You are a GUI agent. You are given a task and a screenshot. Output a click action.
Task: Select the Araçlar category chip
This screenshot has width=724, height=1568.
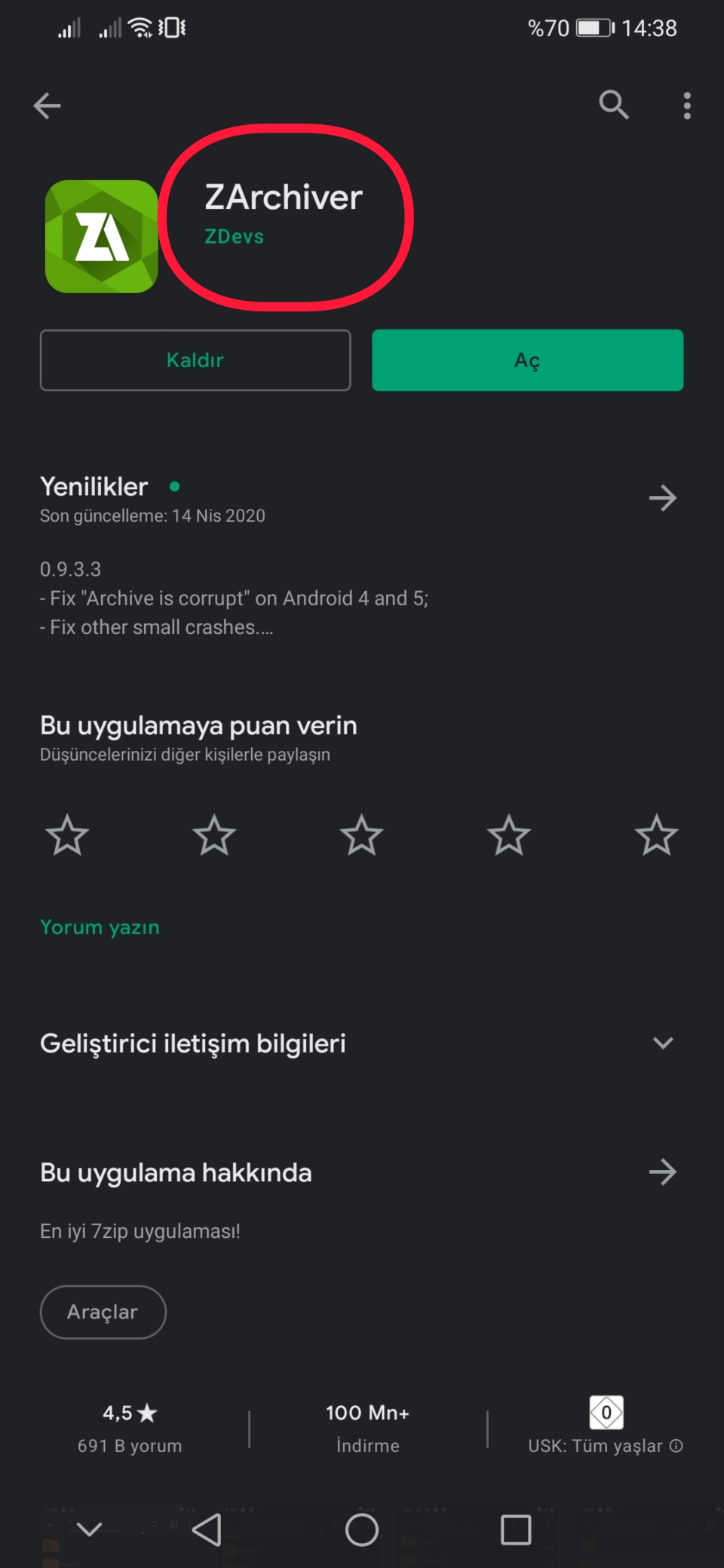pyautogui.click(x=103, y=1312)
